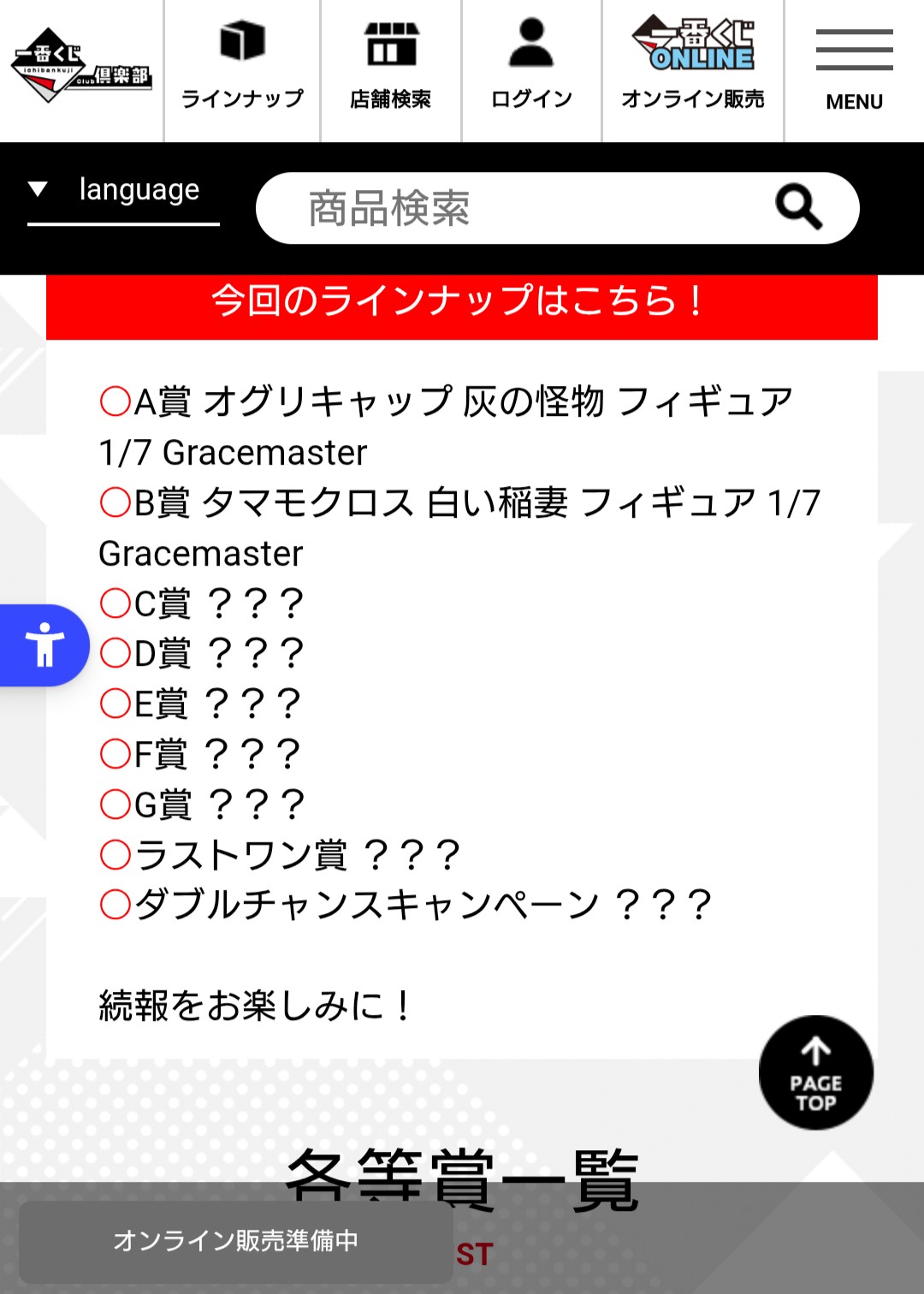Tap the magnifying glass search icon
Viewport: 924px width, 1294px height.
coord(798,208)
